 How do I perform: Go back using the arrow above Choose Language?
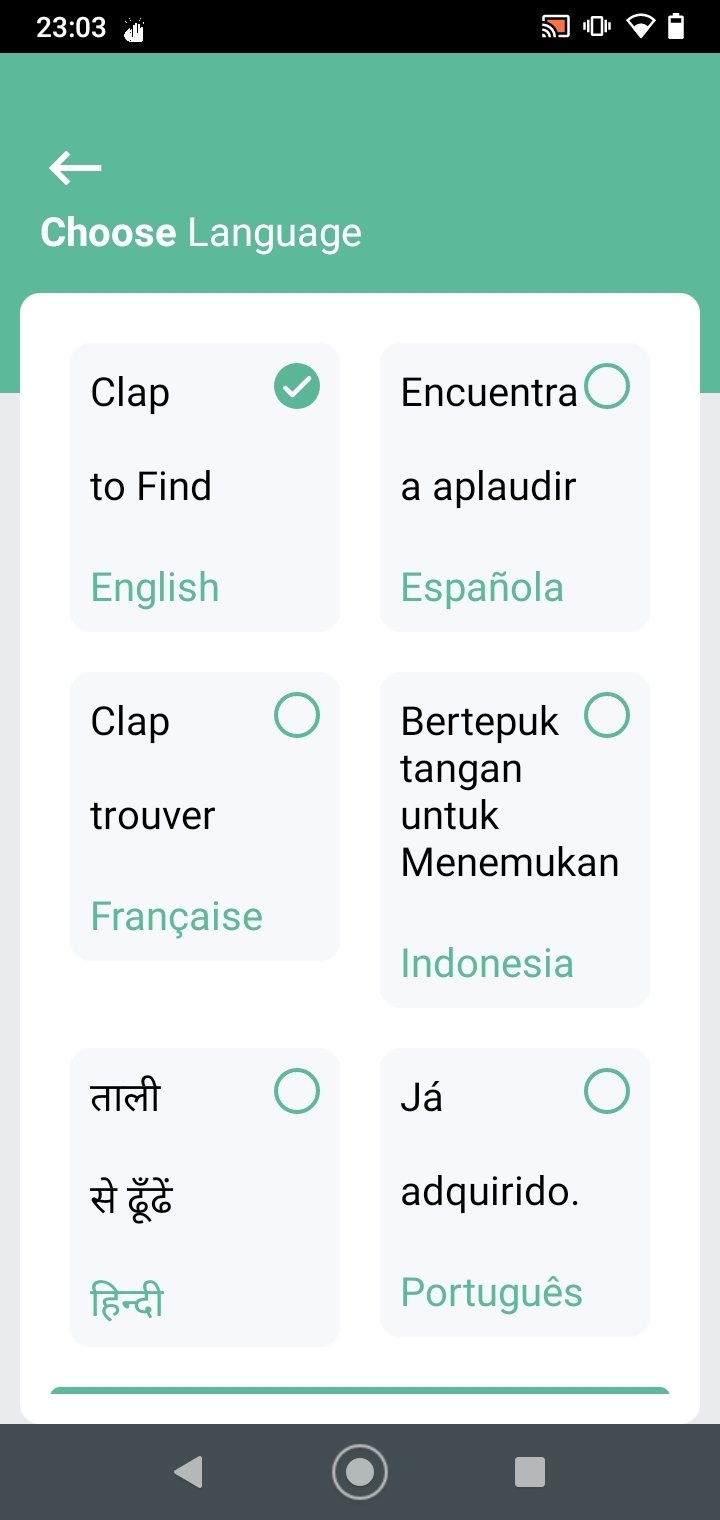click(75, 168)
